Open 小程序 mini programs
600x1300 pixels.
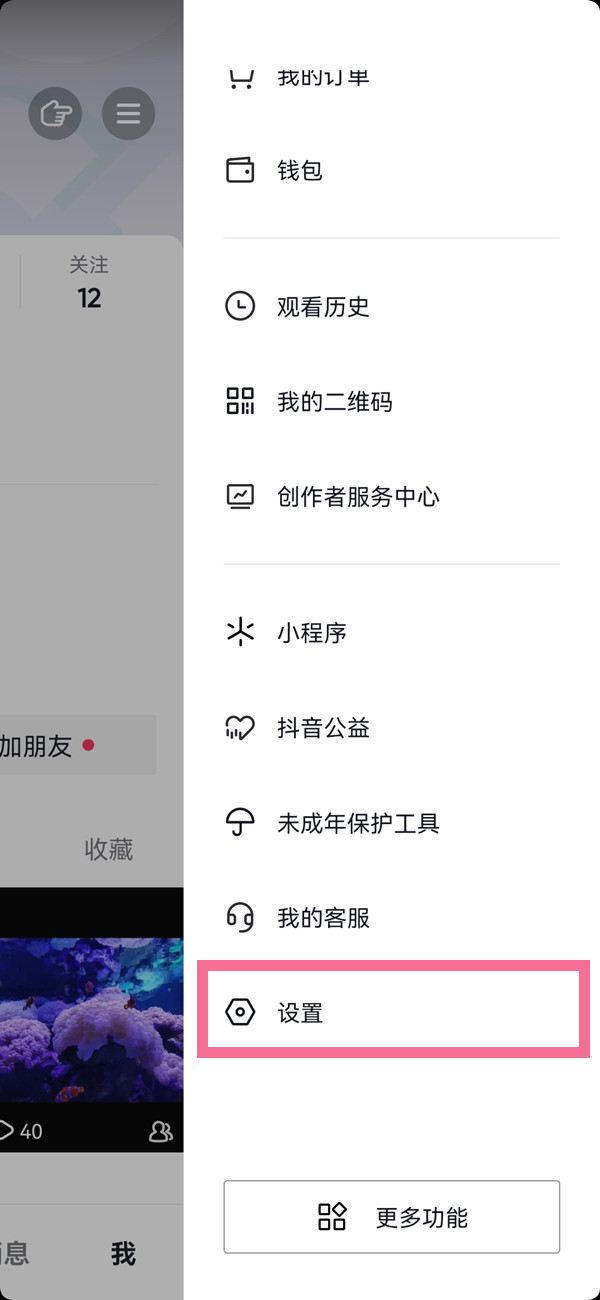311,633
